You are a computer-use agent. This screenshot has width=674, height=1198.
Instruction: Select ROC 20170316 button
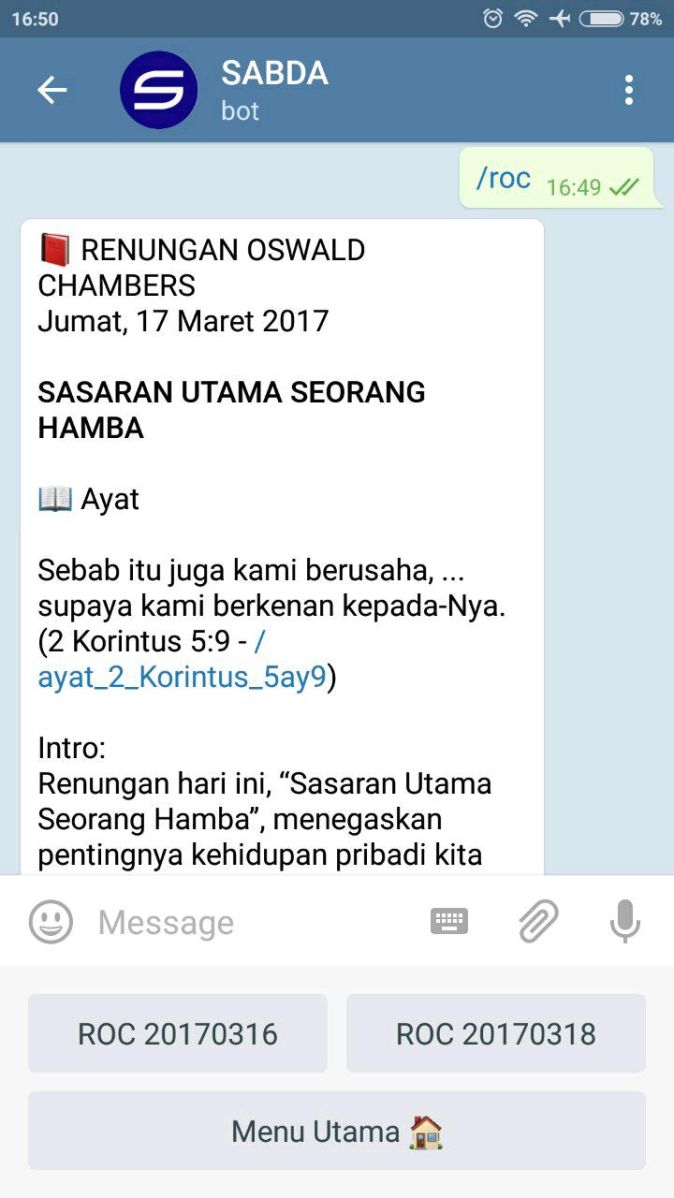pyautogui.click(x=177, y=1034)
